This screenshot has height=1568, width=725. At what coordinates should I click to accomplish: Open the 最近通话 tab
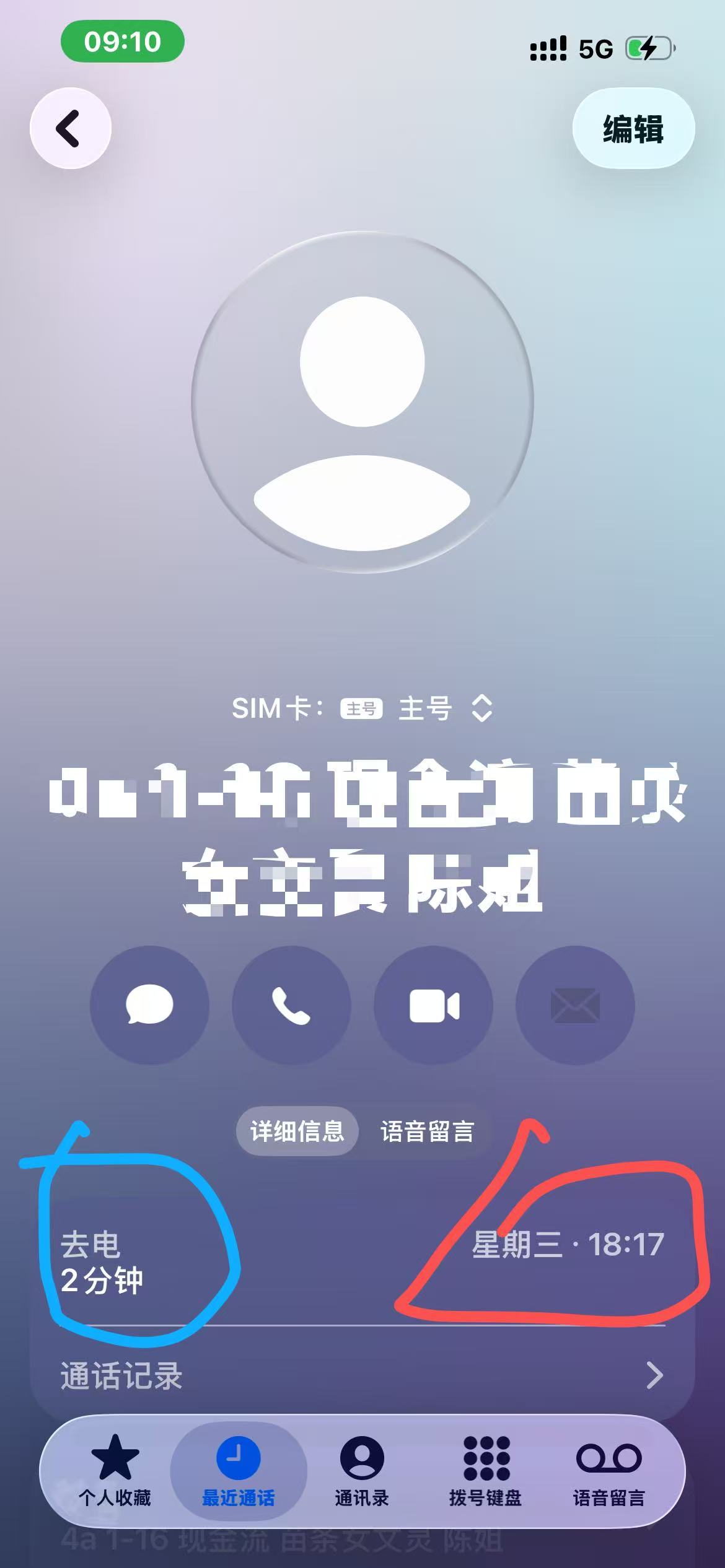[239, 1471]
